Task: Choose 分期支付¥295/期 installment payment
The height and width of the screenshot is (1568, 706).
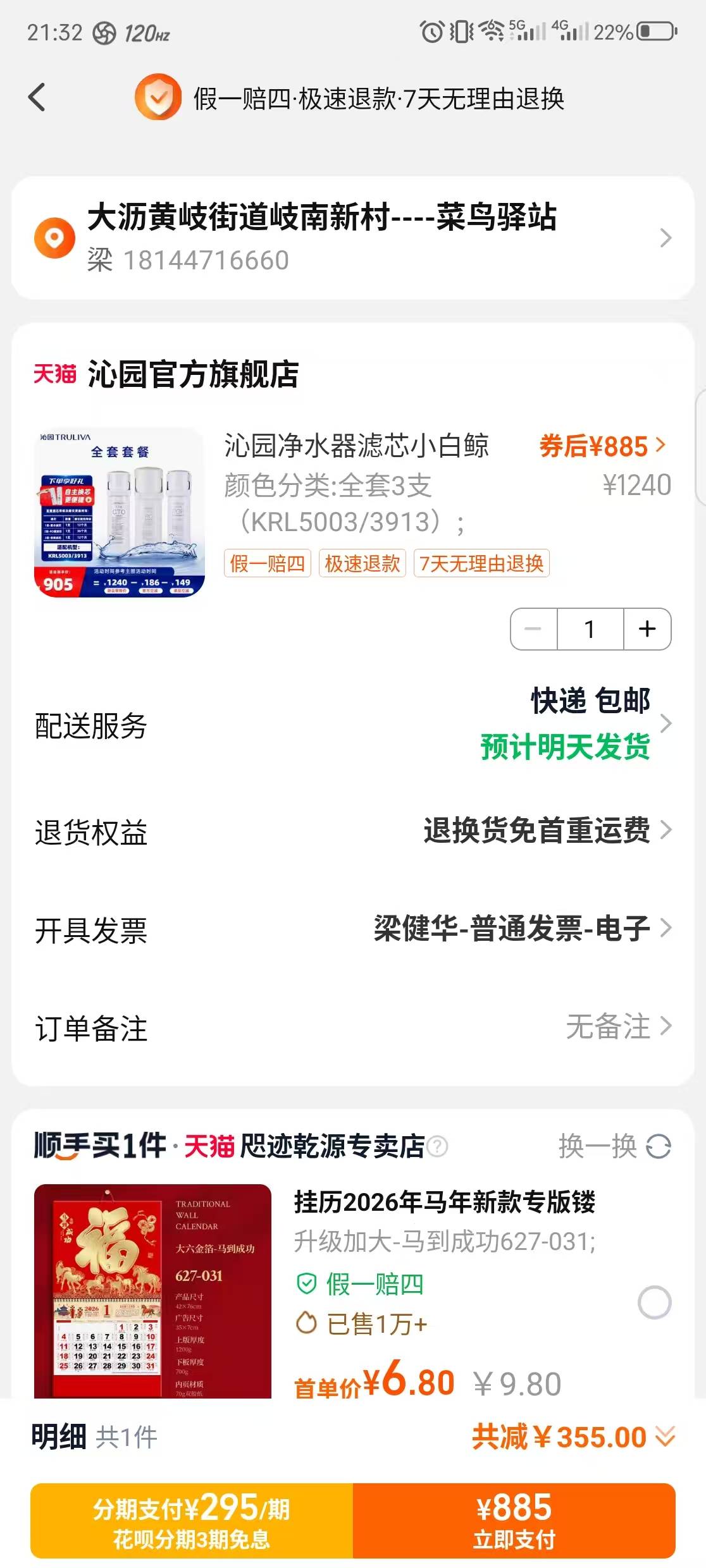Action: click(x=192, y=1521)
